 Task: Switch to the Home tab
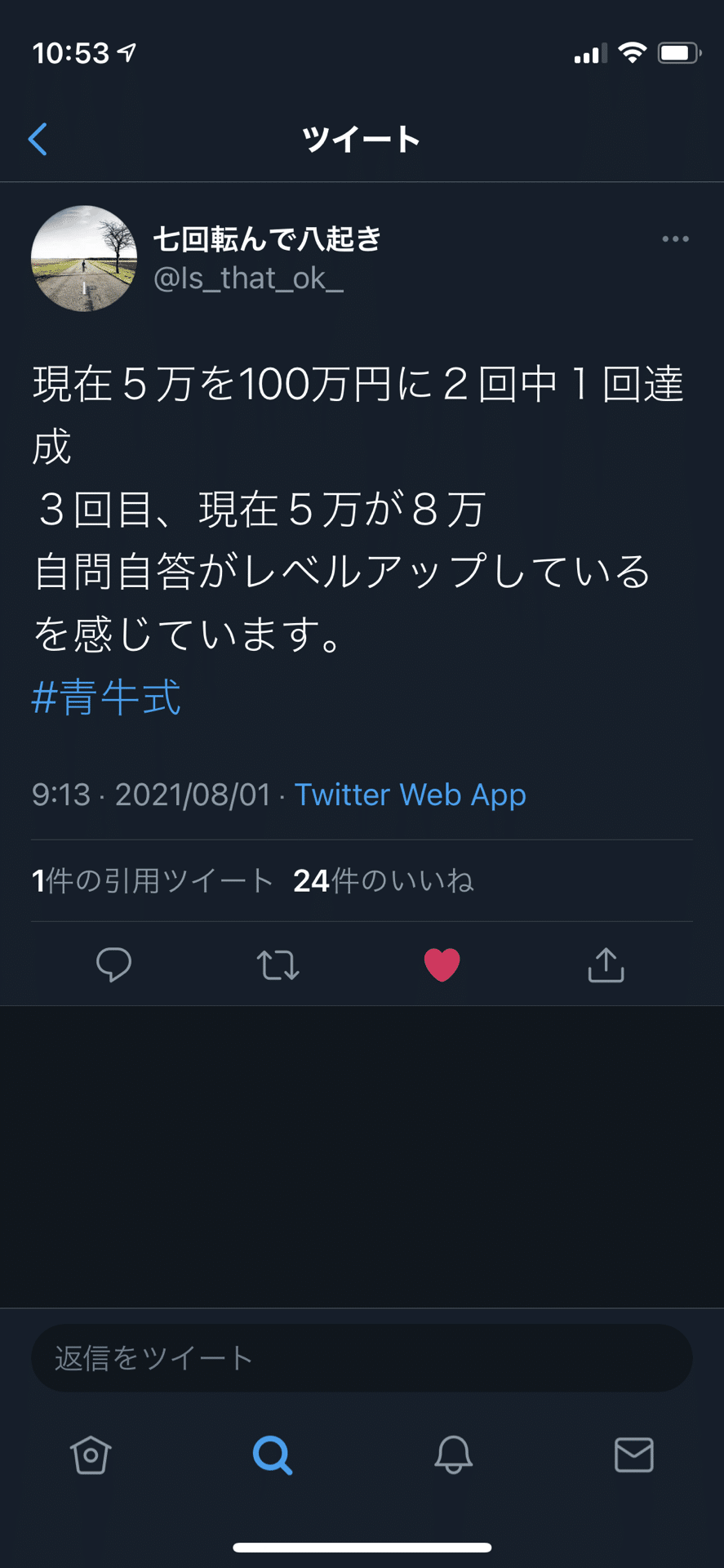pyautogui.click(x=91, y=1454)
